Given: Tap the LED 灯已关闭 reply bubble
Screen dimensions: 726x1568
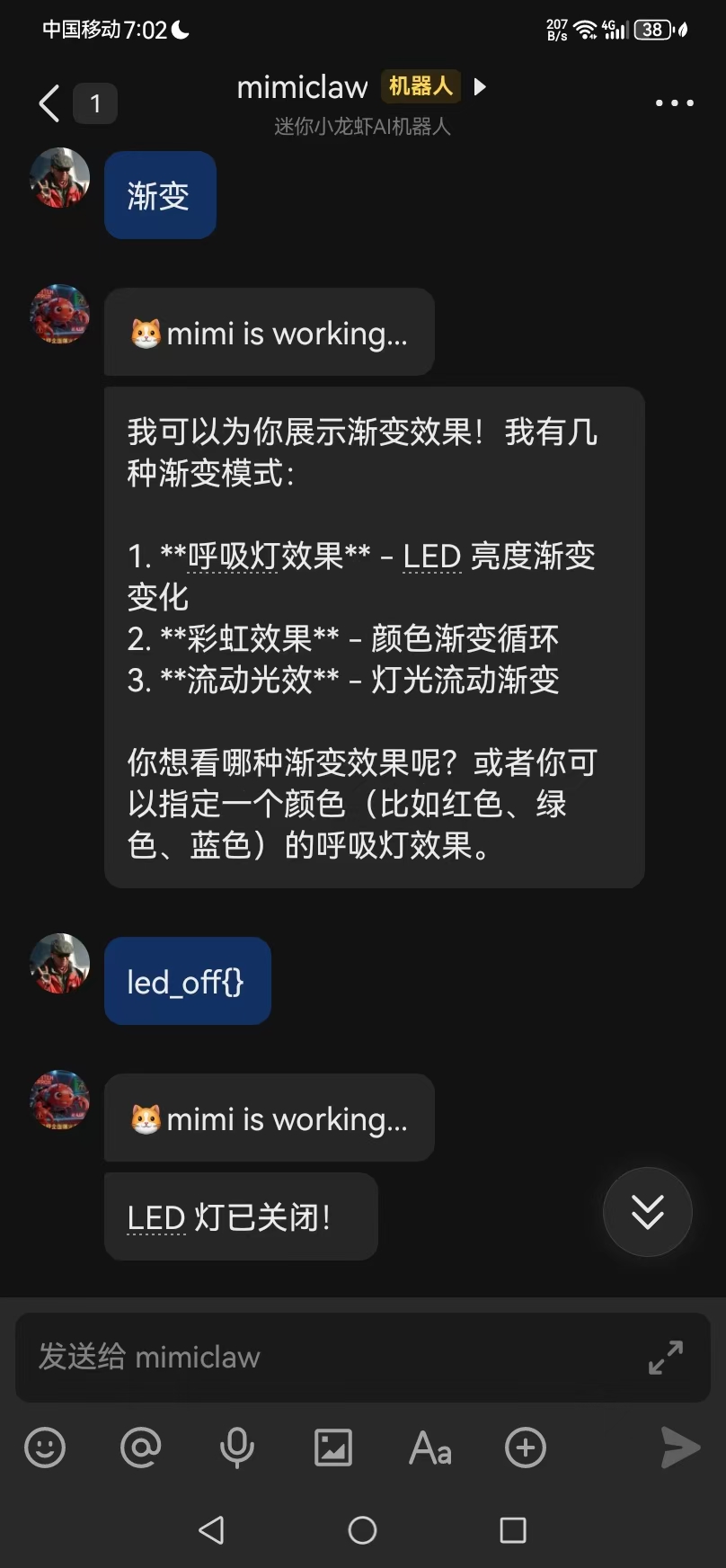Looking at the screenshot, I should (240, 1216).
